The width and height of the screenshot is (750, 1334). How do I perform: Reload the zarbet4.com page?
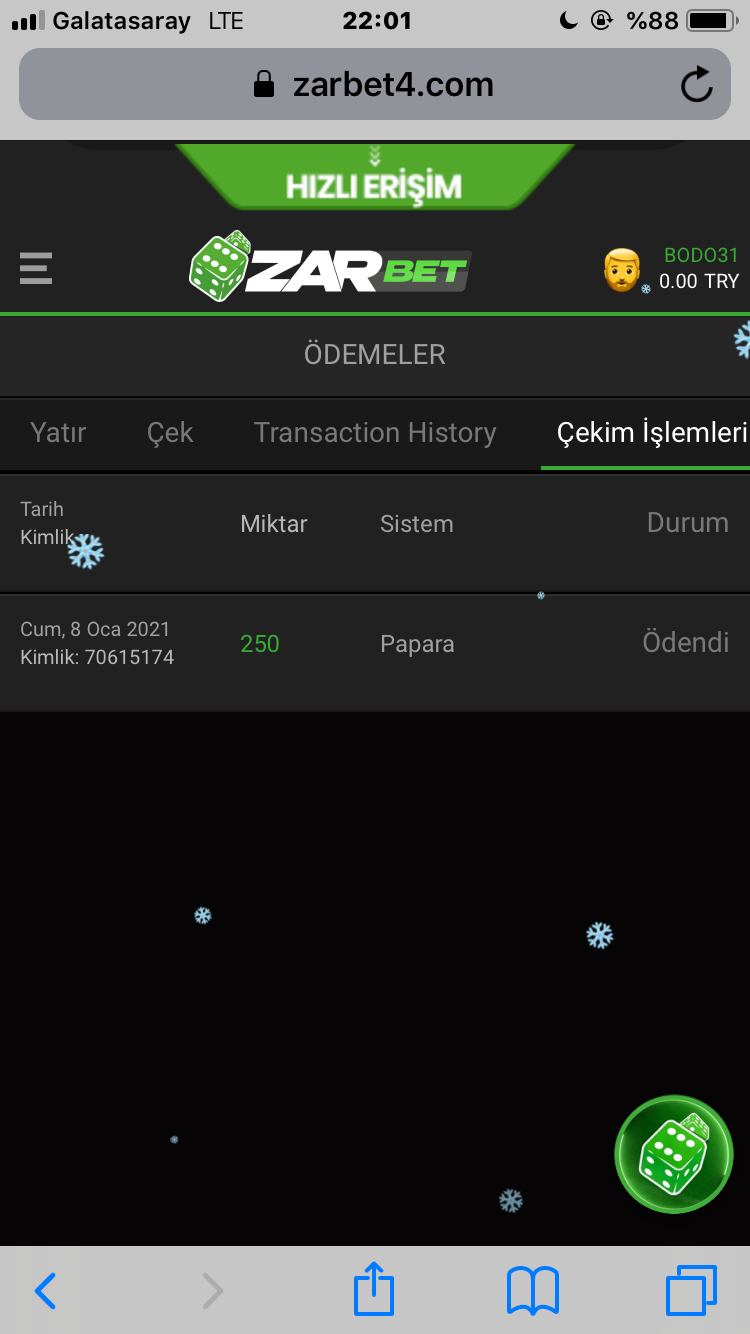coord(696,85)
